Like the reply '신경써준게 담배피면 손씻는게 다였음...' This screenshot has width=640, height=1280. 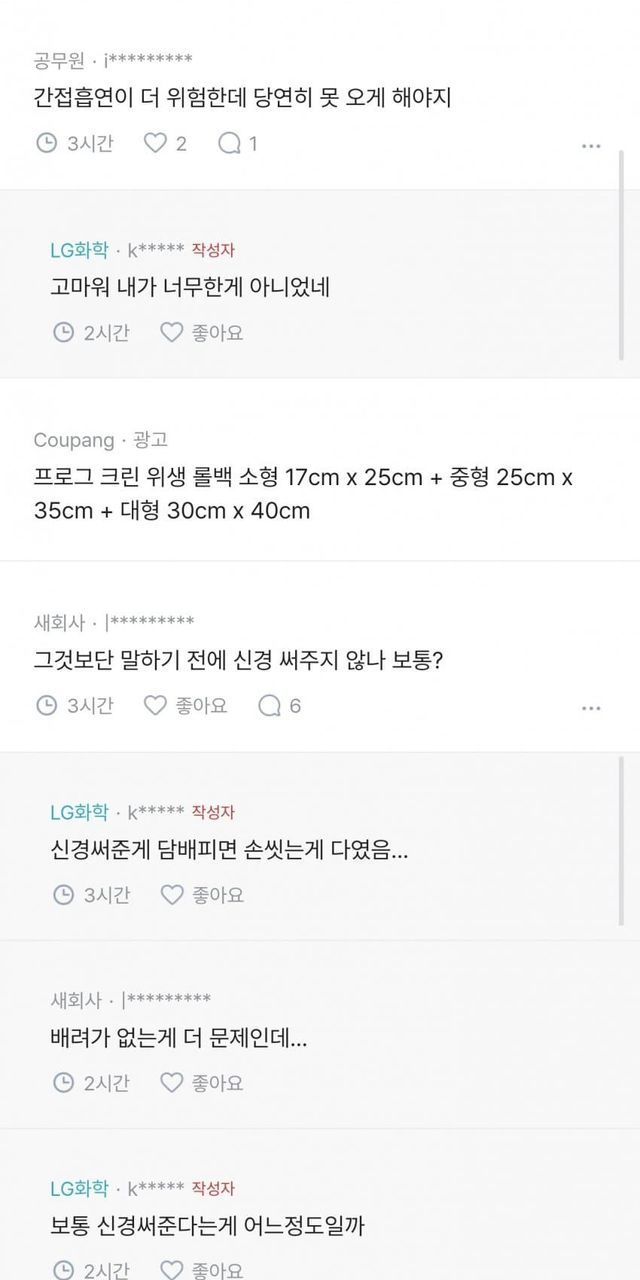click(x=201, y=894)
